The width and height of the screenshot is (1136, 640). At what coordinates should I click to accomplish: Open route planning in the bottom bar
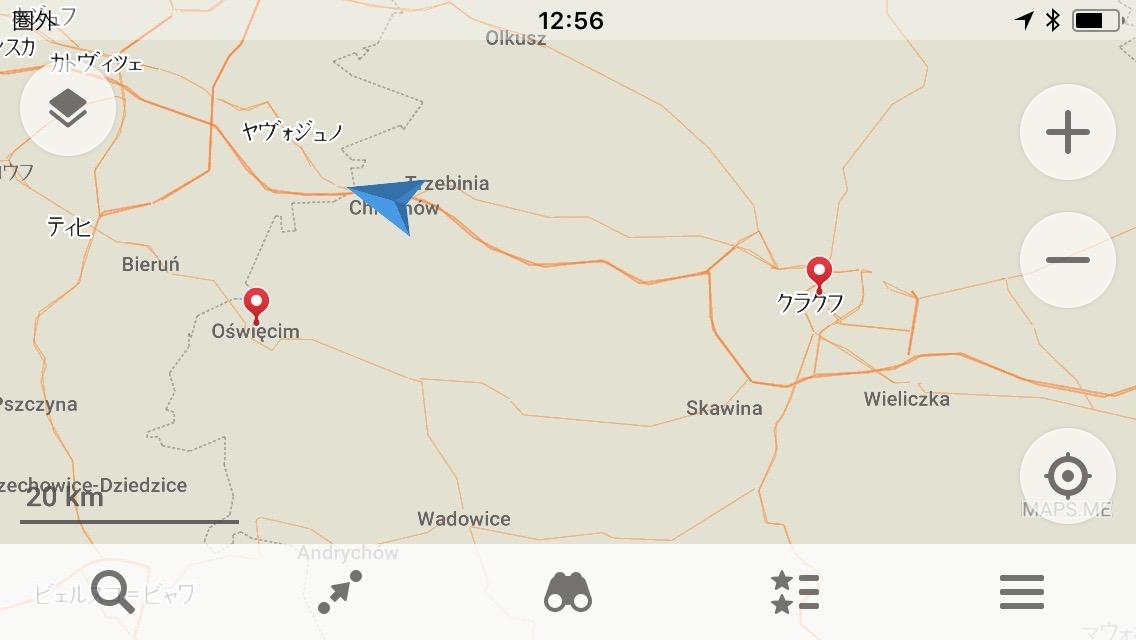[340, 592]
